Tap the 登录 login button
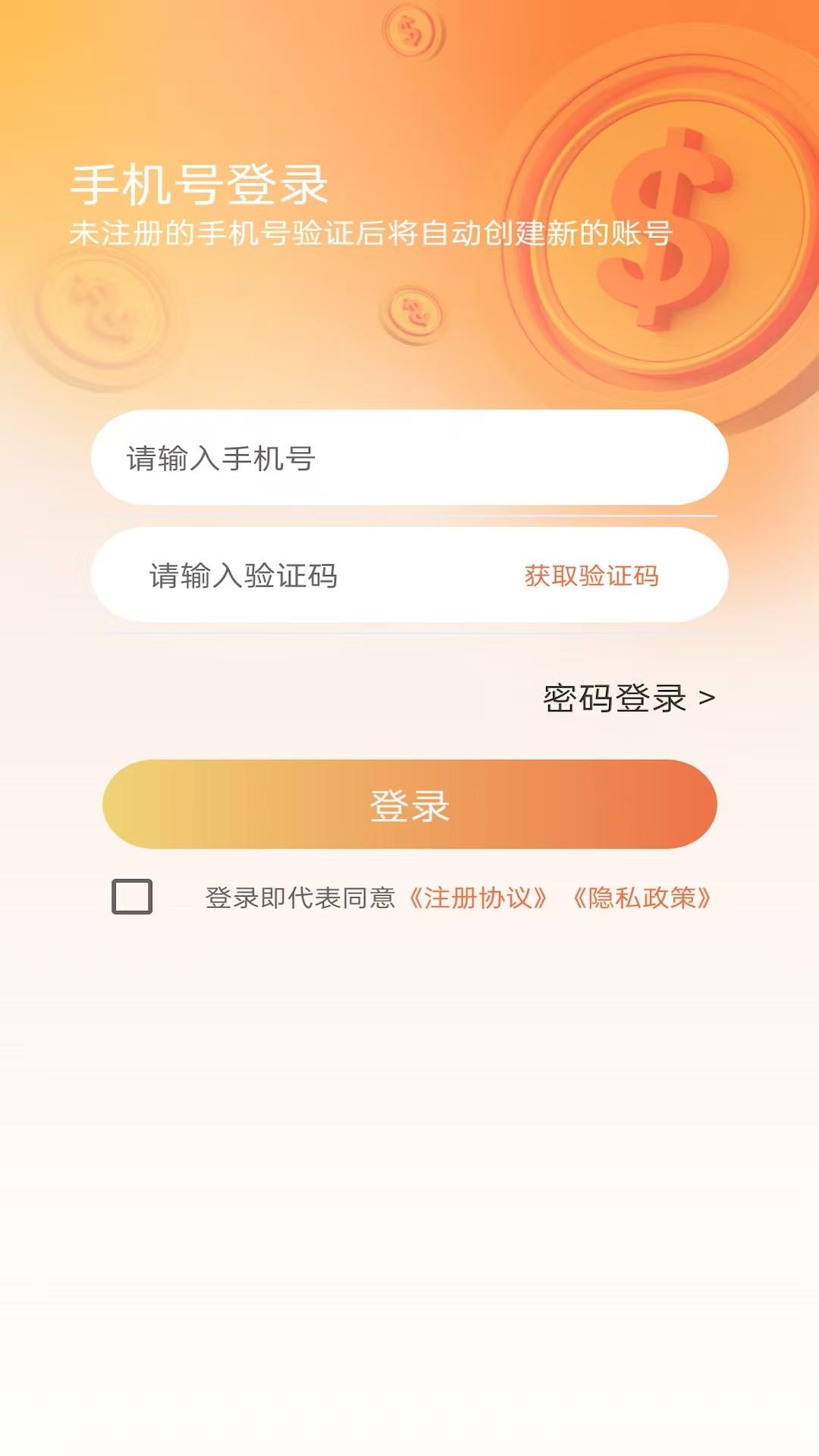Viewport: 819px width, 1456px height. pos(409,804)
